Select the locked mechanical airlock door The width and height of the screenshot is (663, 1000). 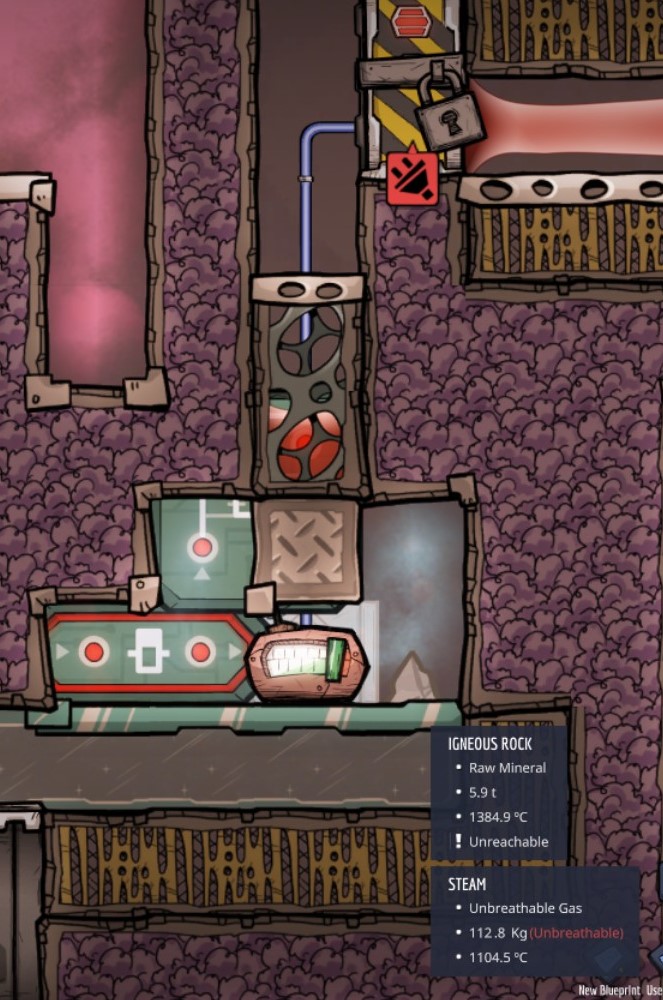[412, 60]
